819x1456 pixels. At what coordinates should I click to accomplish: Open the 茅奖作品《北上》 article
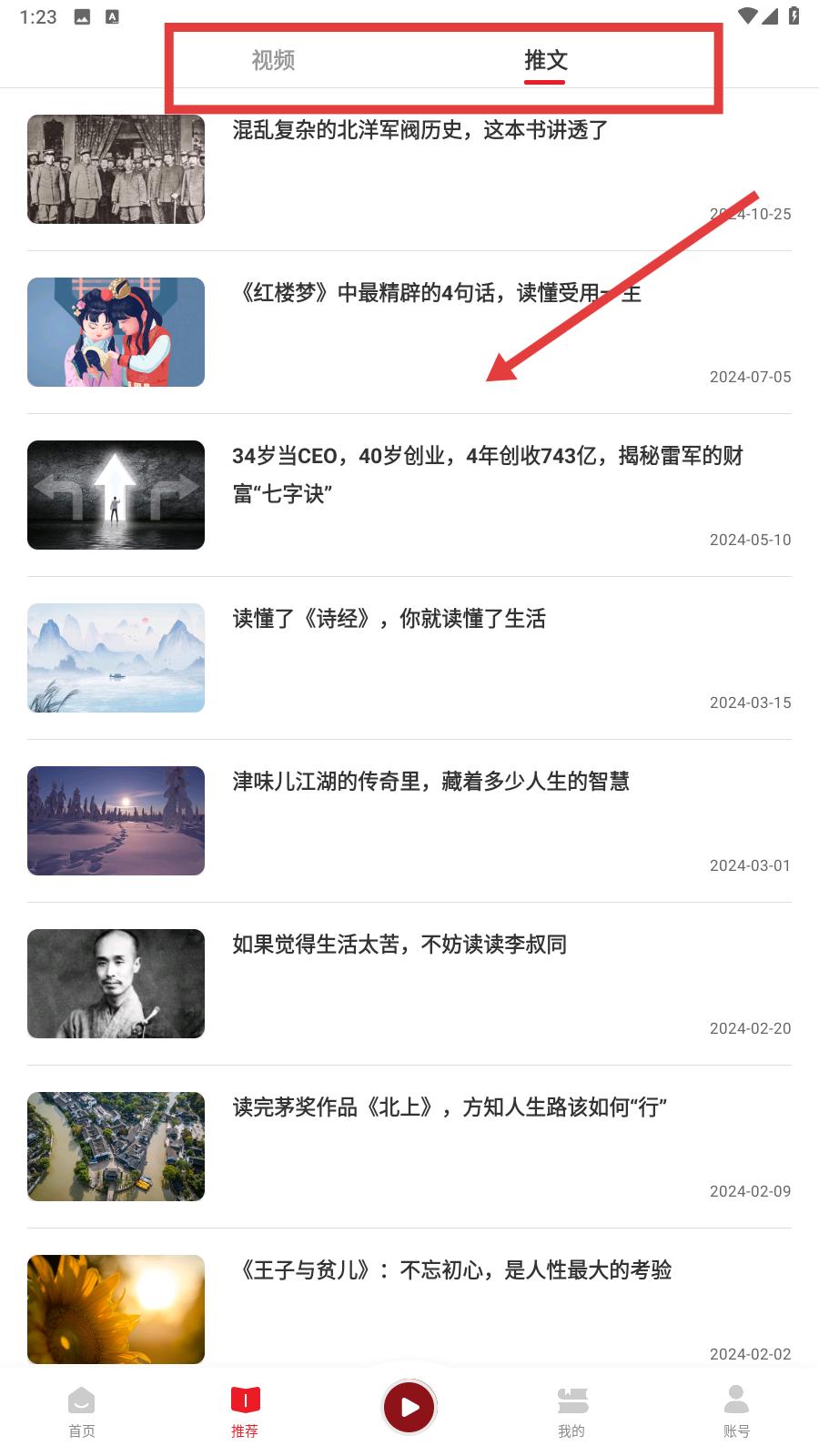450,1107
